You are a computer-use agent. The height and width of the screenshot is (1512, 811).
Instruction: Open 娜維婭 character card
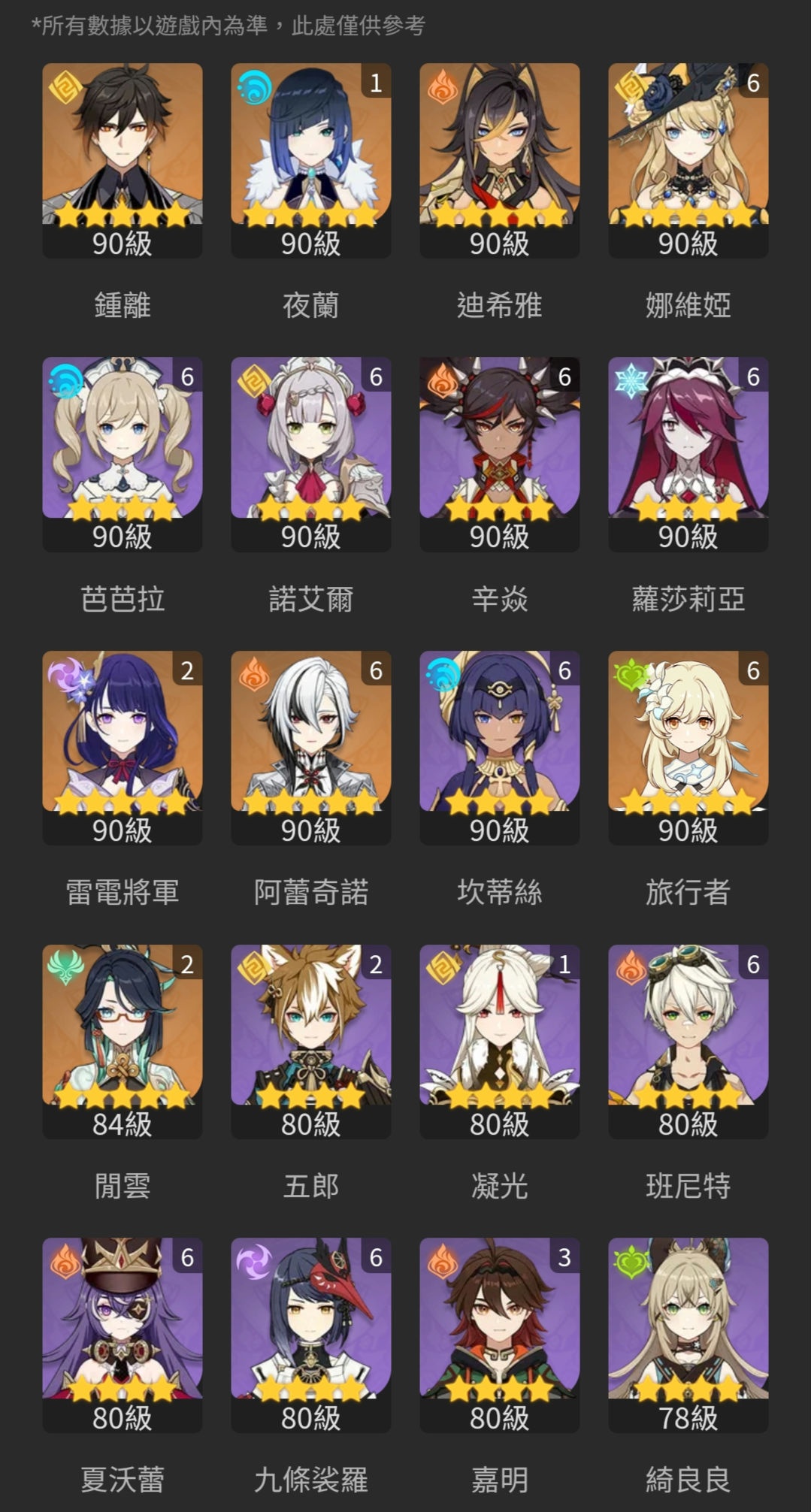pos(688,161)
